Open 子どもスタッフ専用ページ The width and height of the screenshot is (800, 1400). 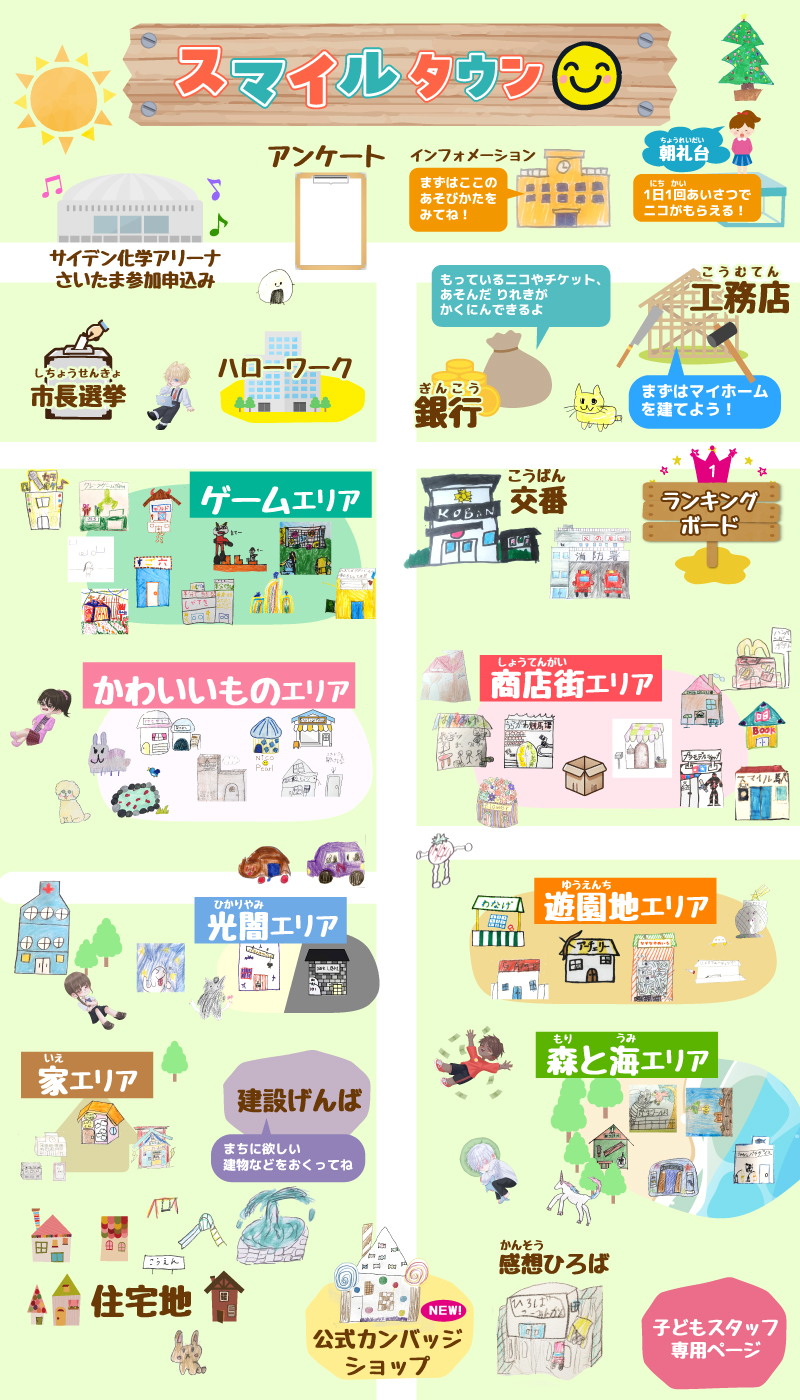pyautogui.click(x=714, y=1338)
